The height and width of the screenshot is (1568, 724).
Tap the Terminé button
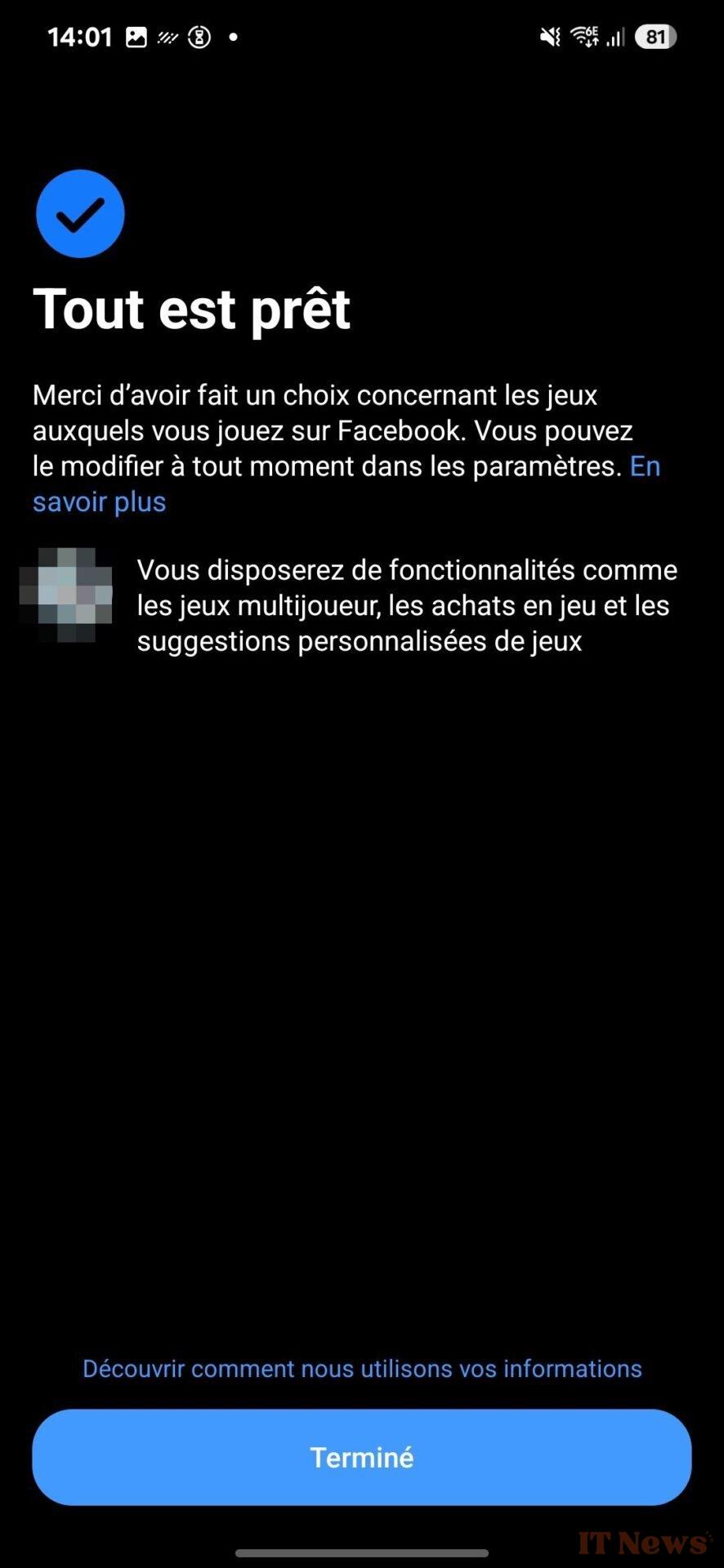362,1457
